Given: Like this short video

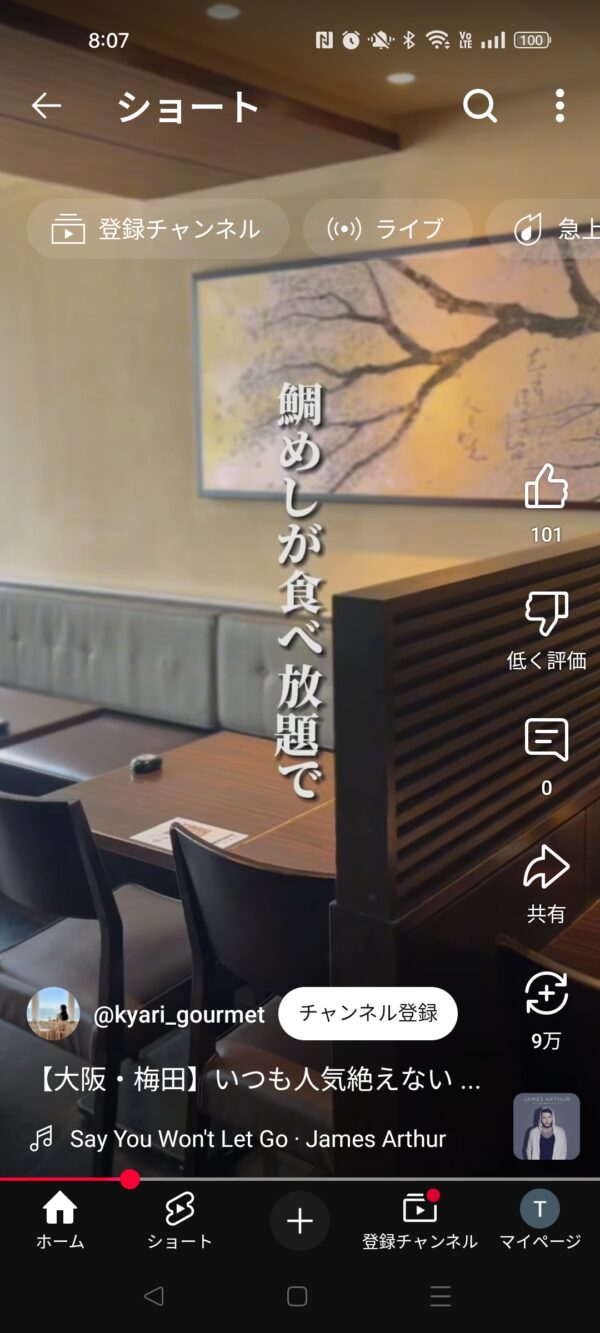Looking at the screenshot, I should tap(546, 488).
